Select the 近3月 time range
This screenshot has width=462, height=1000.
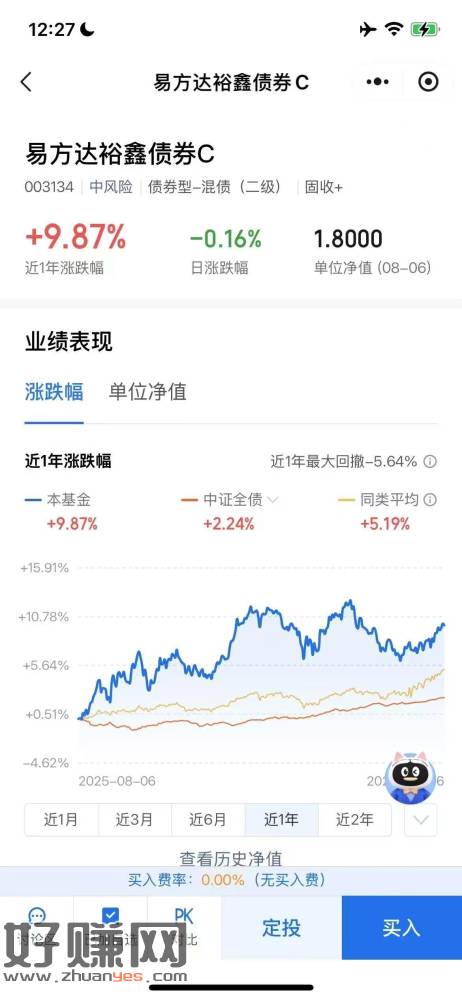pyautogui.click(x=135, y=820)
